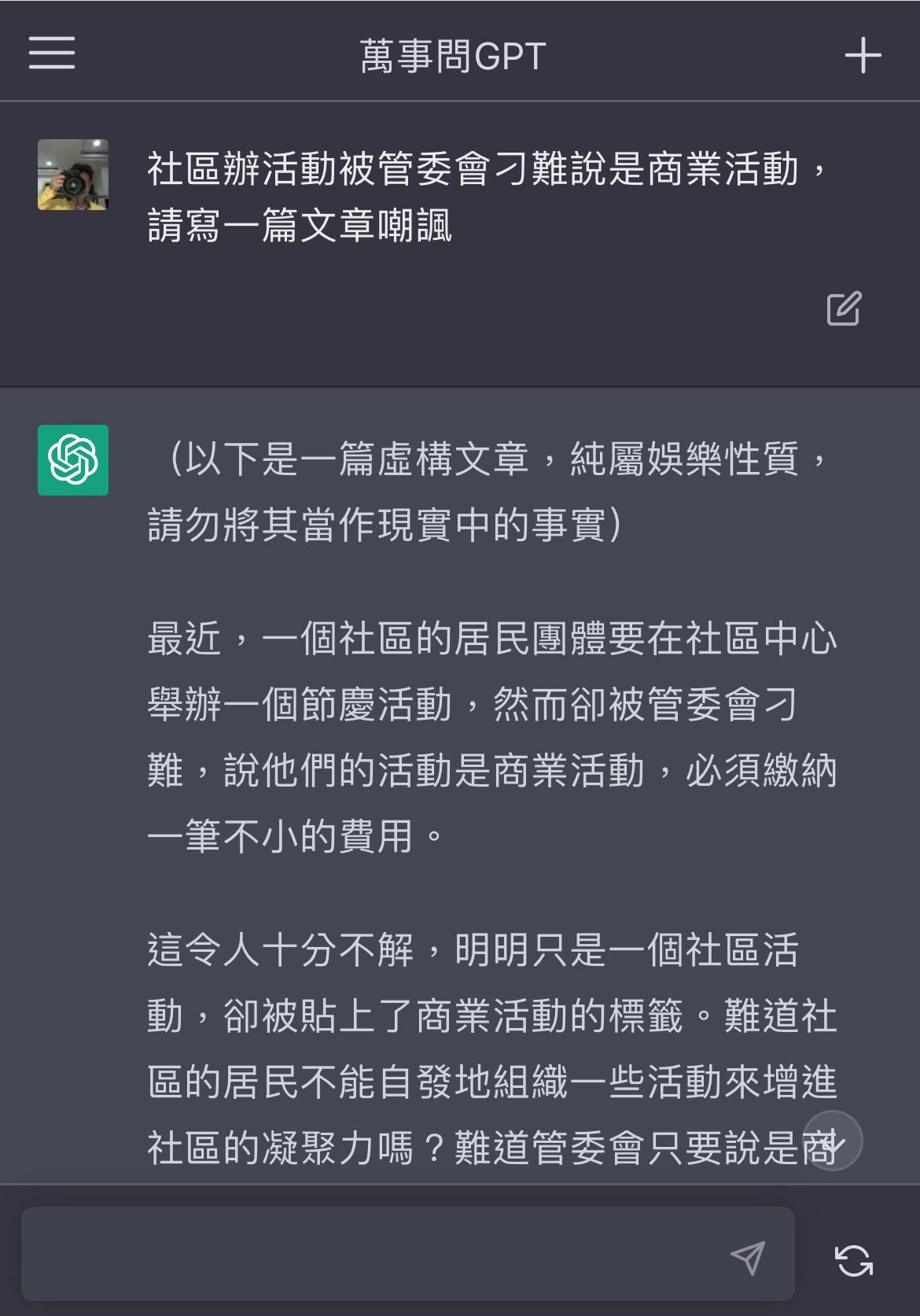
Task: Focus the message input box
Action: coord(370,1252)
